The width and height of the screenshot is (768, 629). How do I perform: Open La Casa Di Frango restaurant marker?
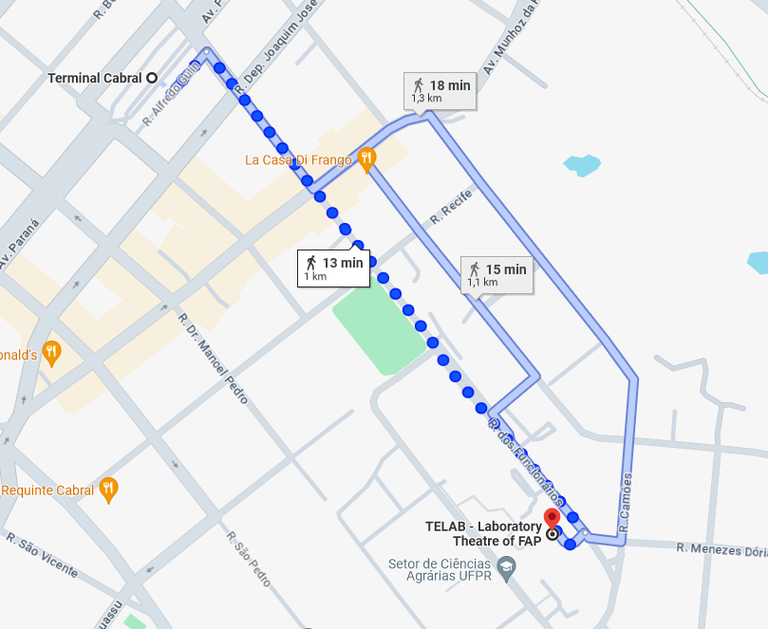coord(367,158)
